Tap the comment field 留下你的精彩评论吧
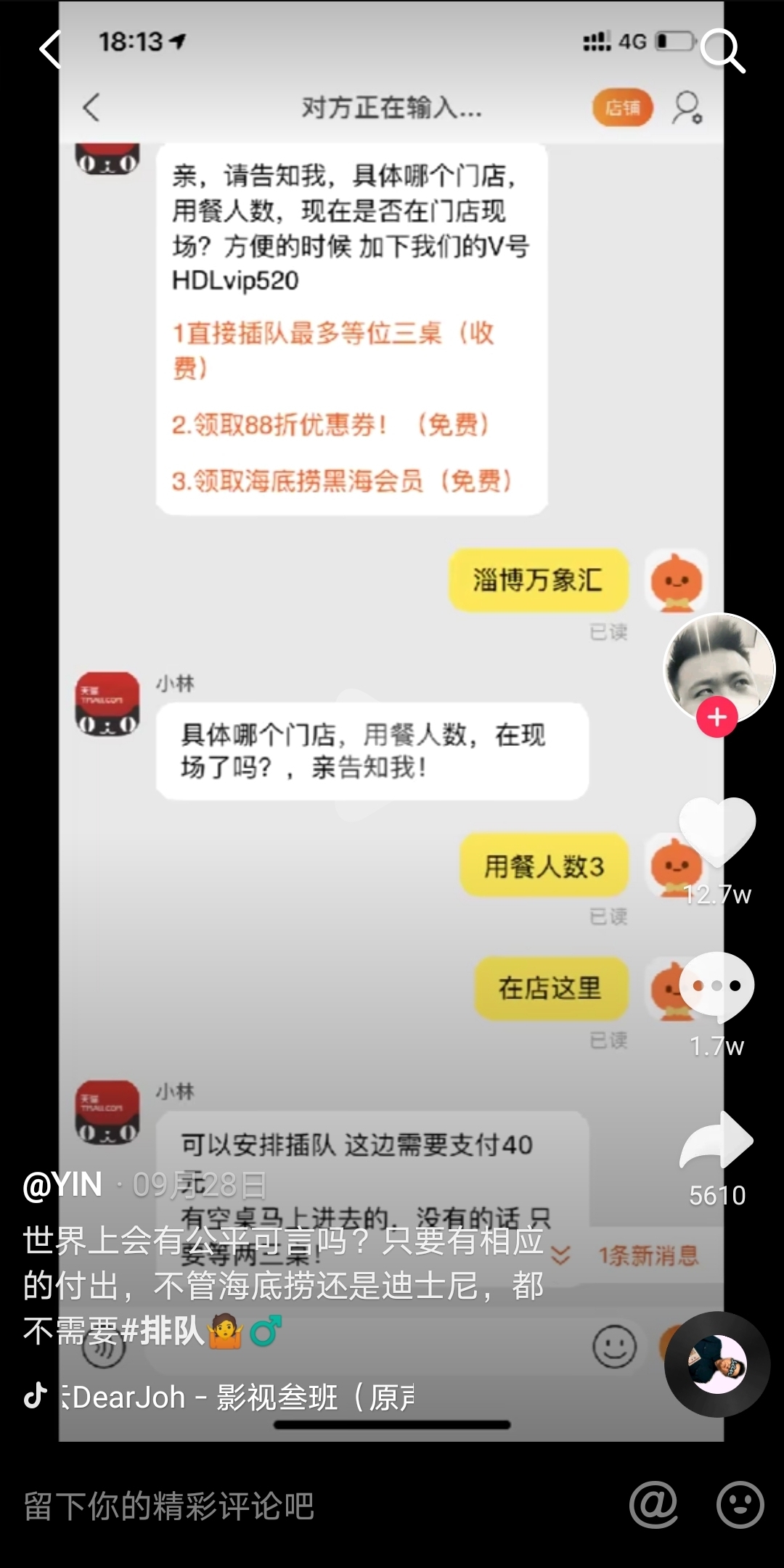784x1568 pixels. coord(168,1506)
